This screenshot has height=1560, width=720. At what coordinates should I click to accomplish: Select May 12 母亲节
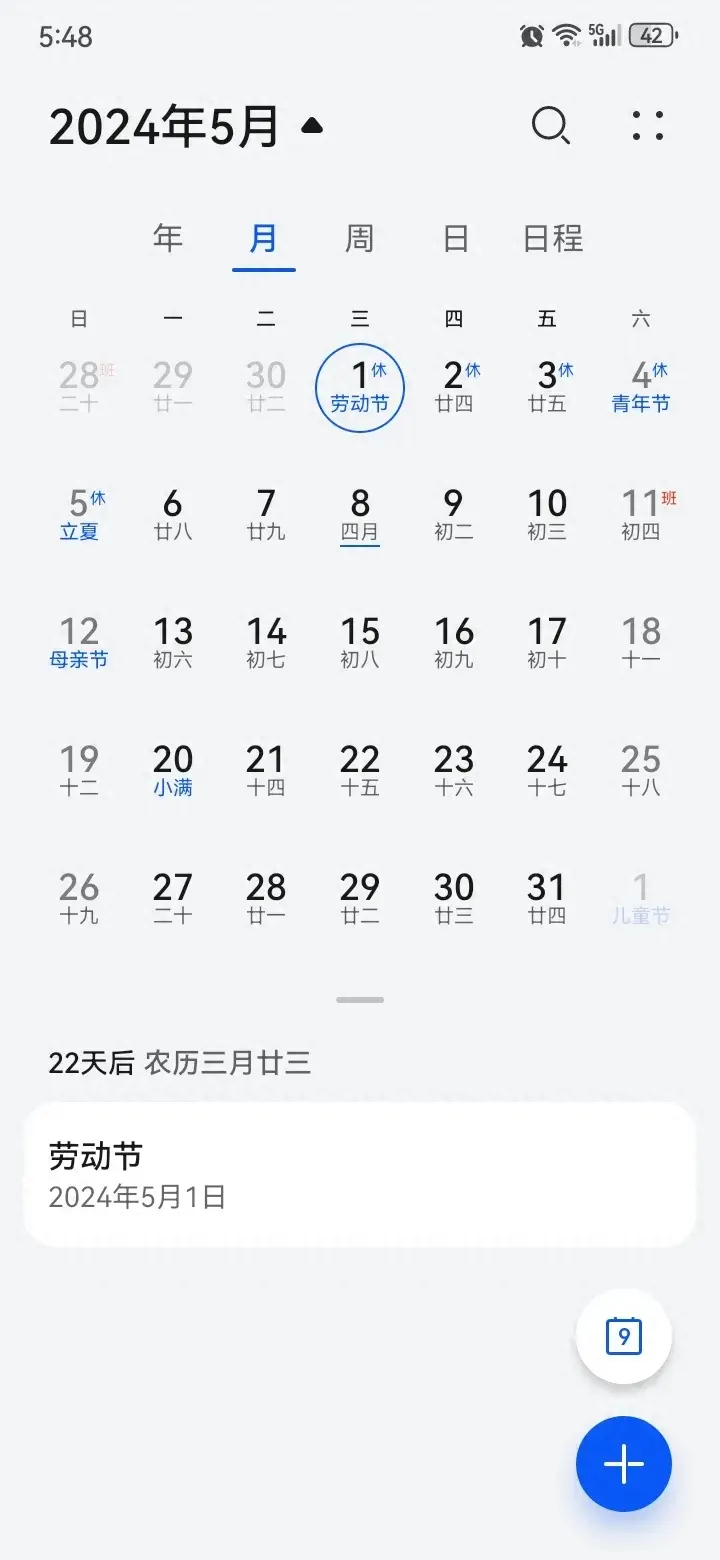pyautogui.click(x=79, y=643)
